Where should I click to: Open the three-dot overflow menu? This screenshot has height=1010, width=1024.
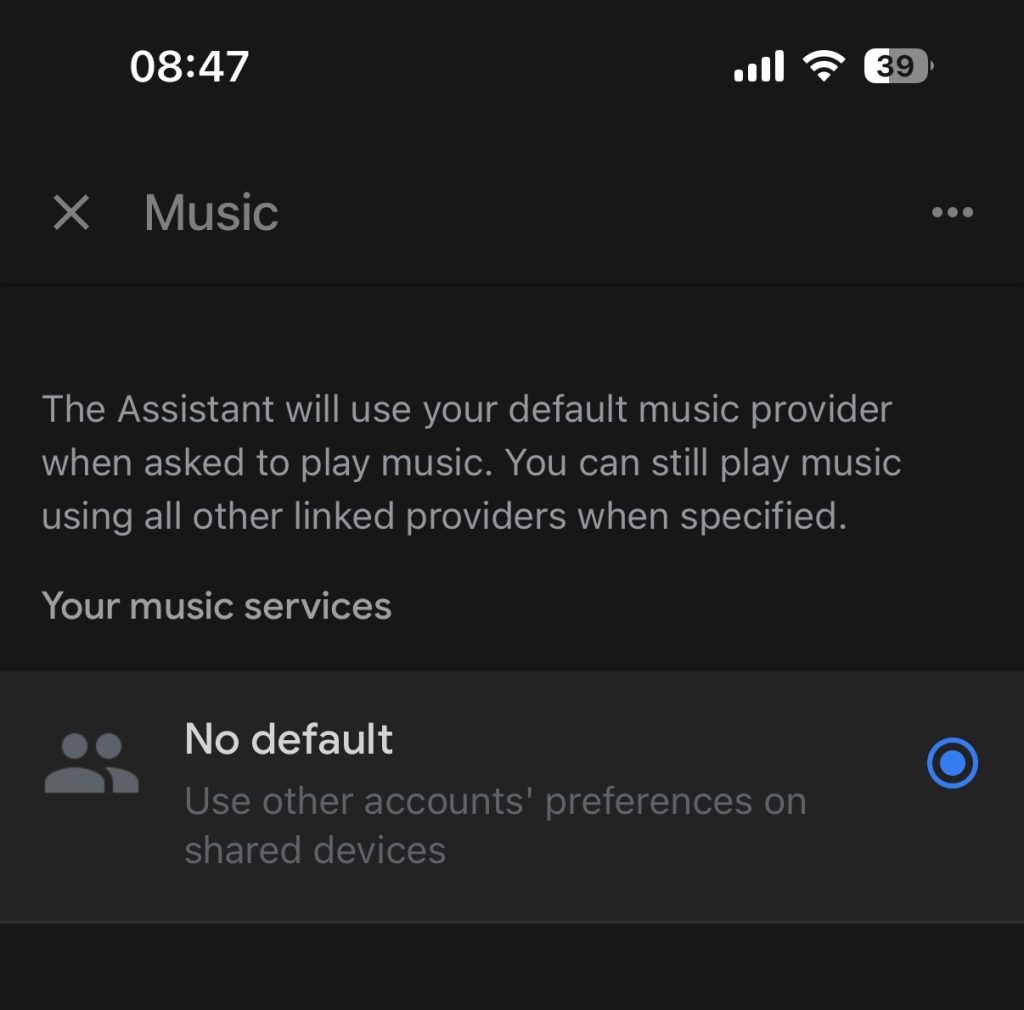click(951, 212)
